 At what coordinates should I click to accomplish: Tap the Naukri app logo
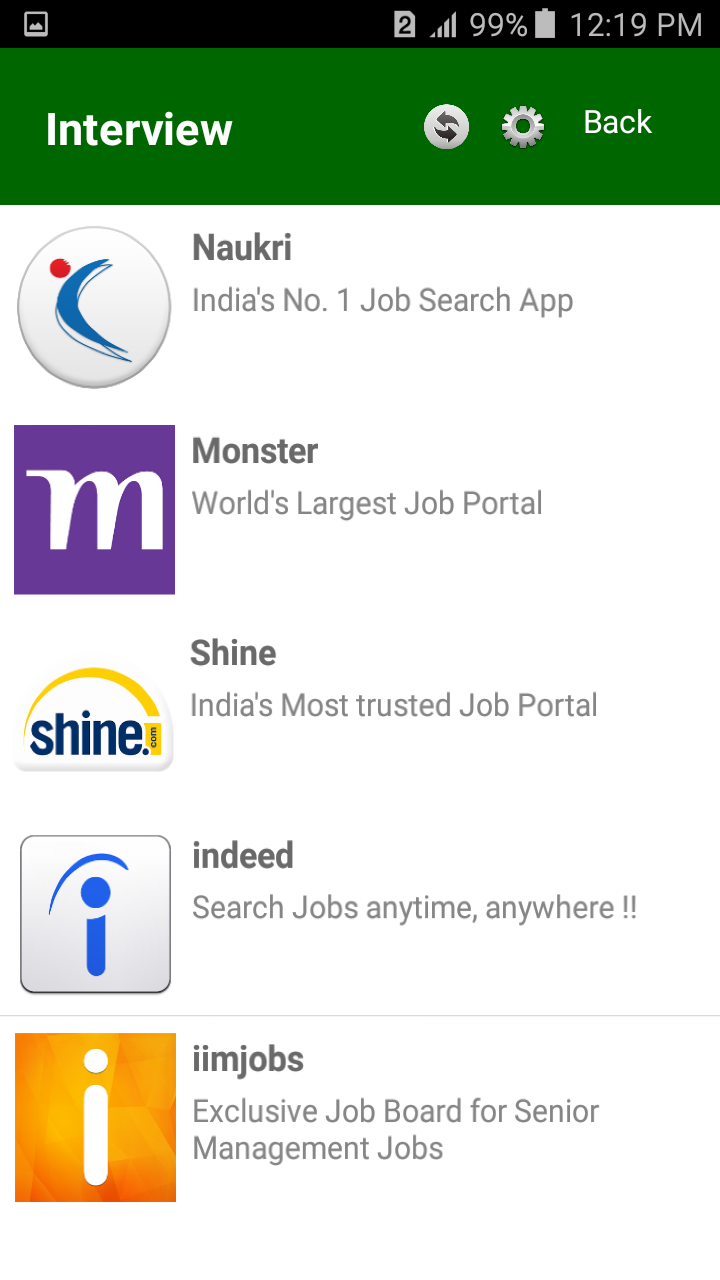pos(94,306)
